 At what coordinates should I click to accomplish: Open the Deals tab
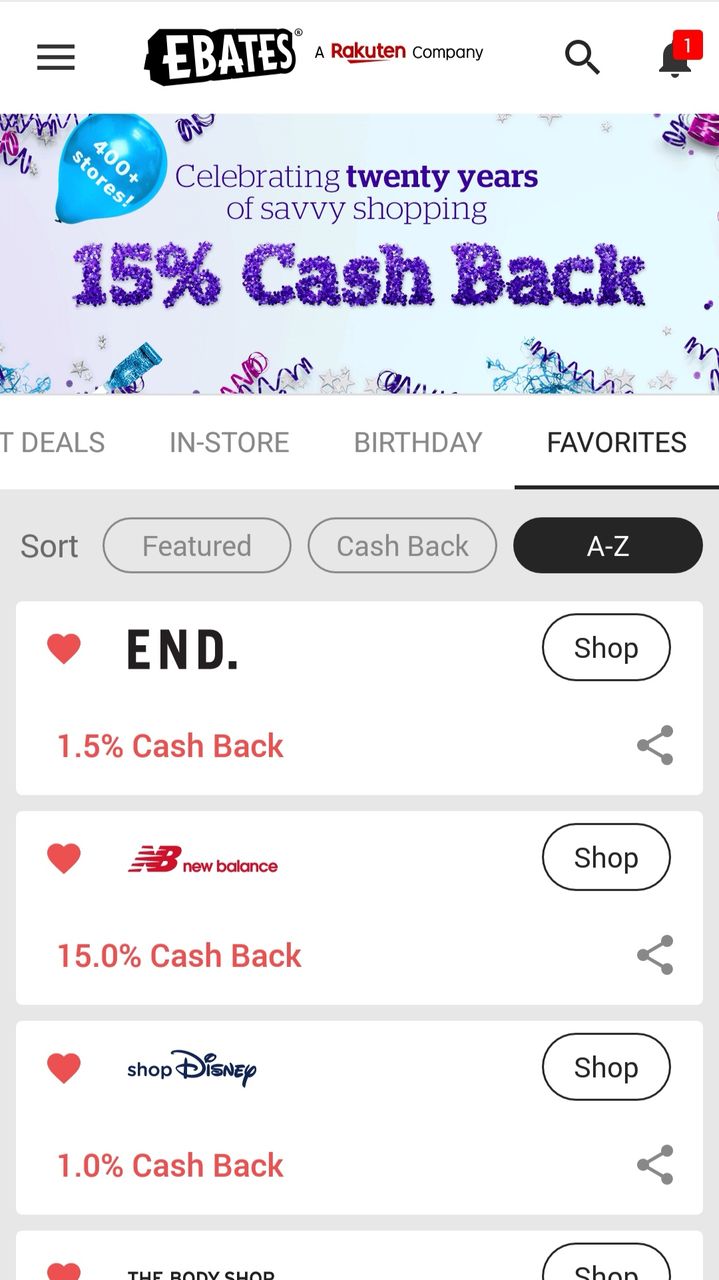pos(52,442)
